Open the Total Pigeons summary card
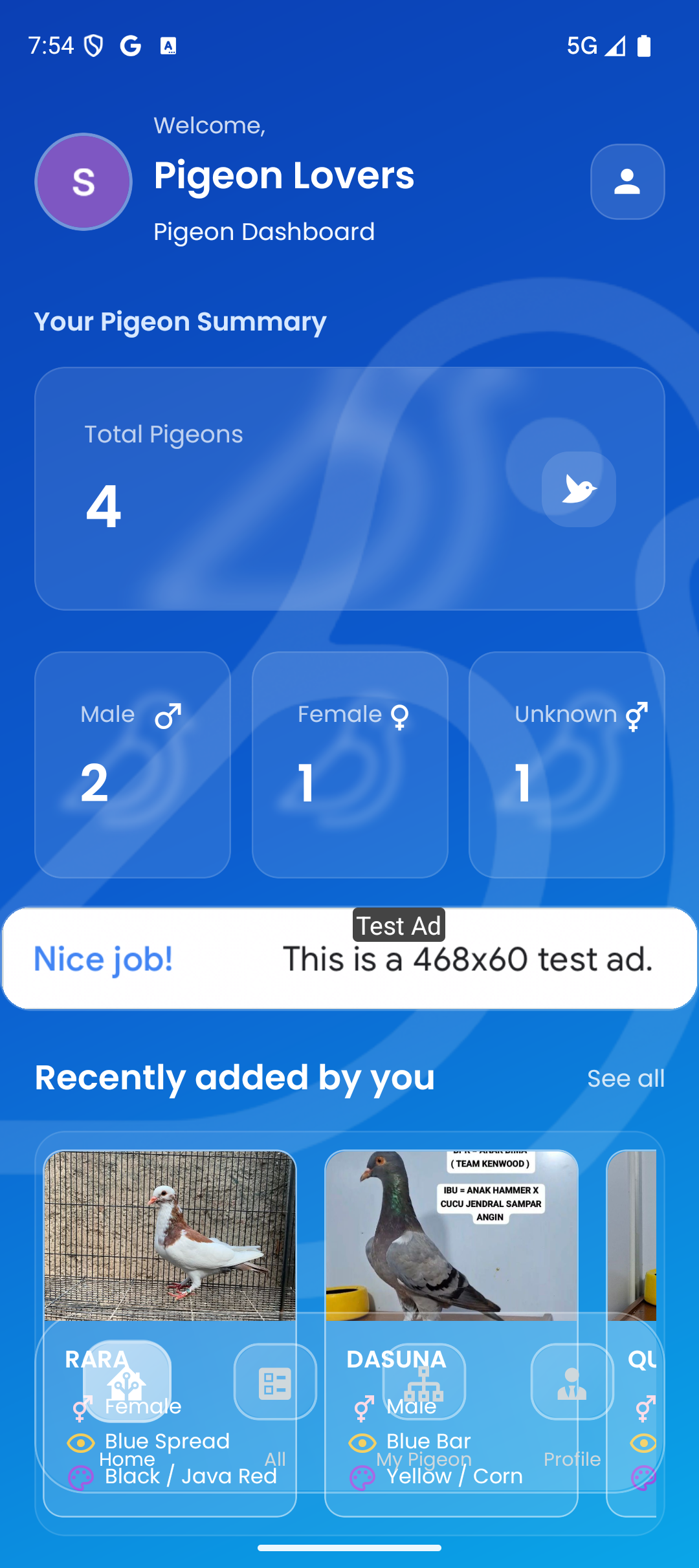 point(349,488)
